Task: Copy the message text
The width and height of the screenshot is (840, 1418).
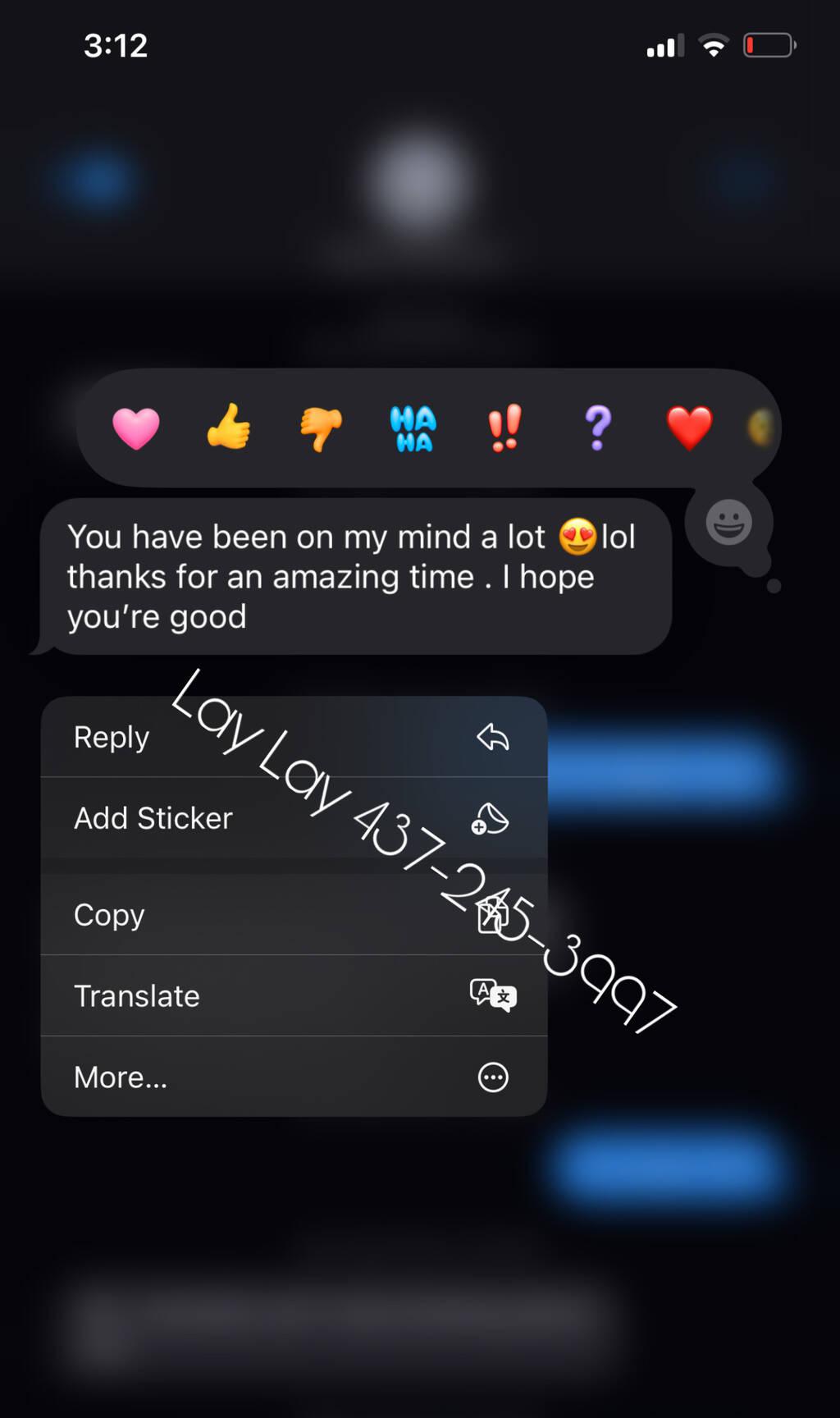Action: point(293,914)
